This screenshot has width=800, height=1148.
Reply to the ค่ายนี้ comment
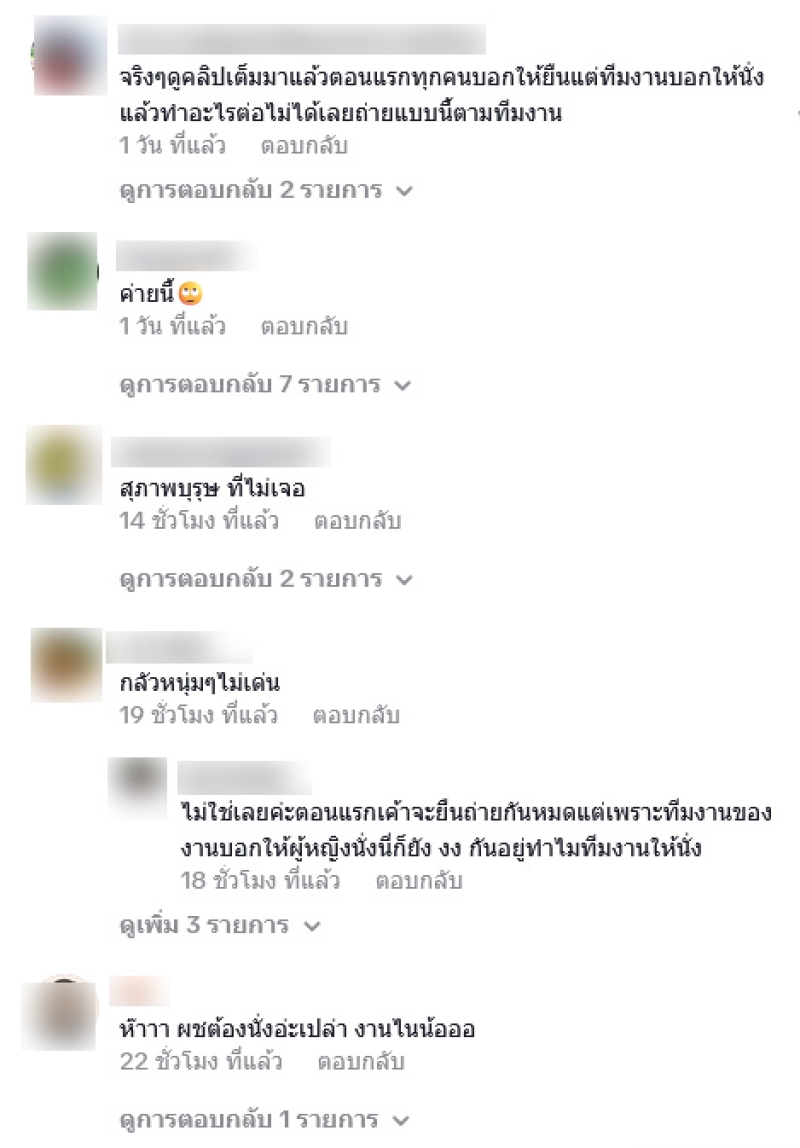(x=304, y=326)
